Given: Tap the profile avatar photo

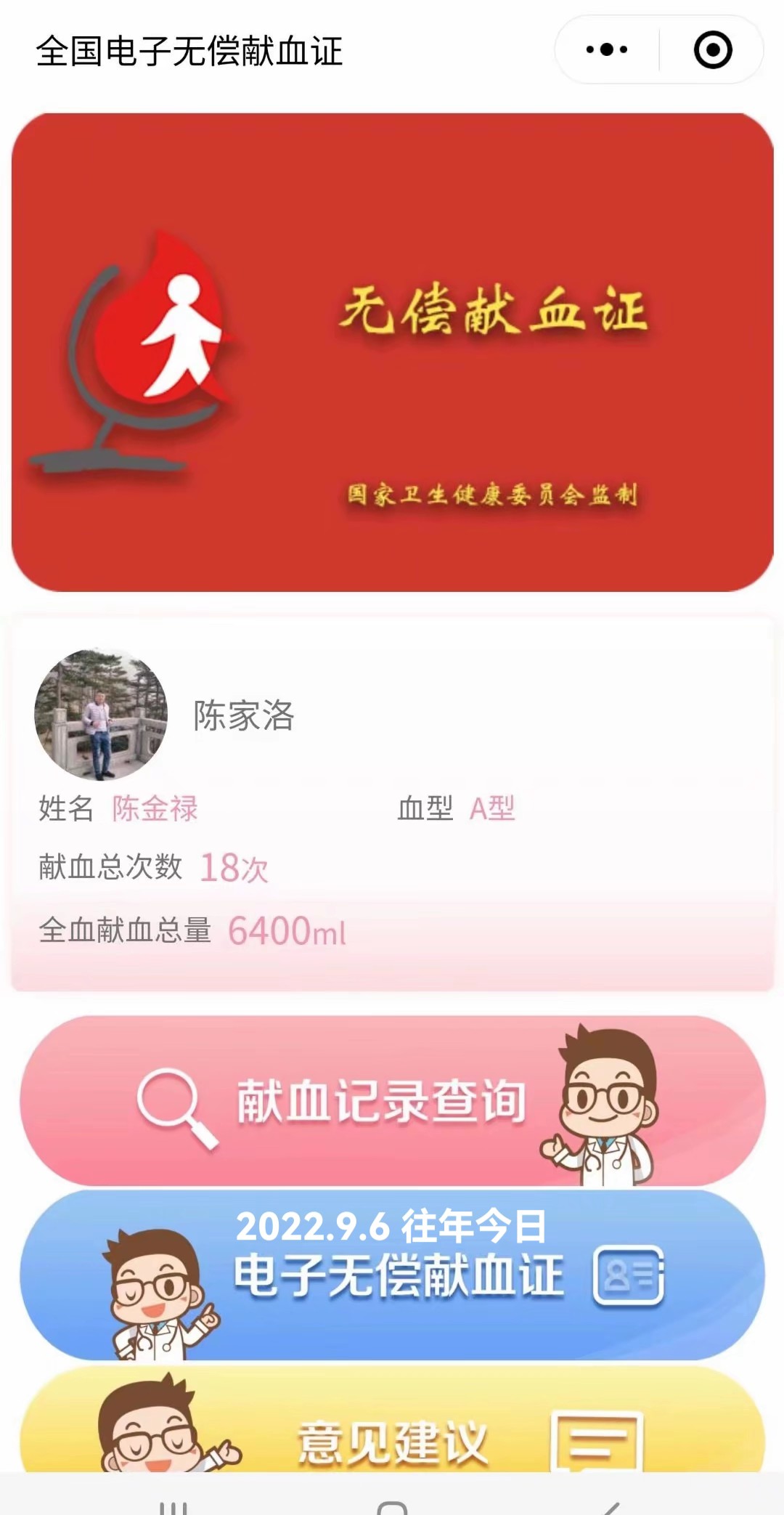Looking at the screenshot, I should [x=101, y=715].
